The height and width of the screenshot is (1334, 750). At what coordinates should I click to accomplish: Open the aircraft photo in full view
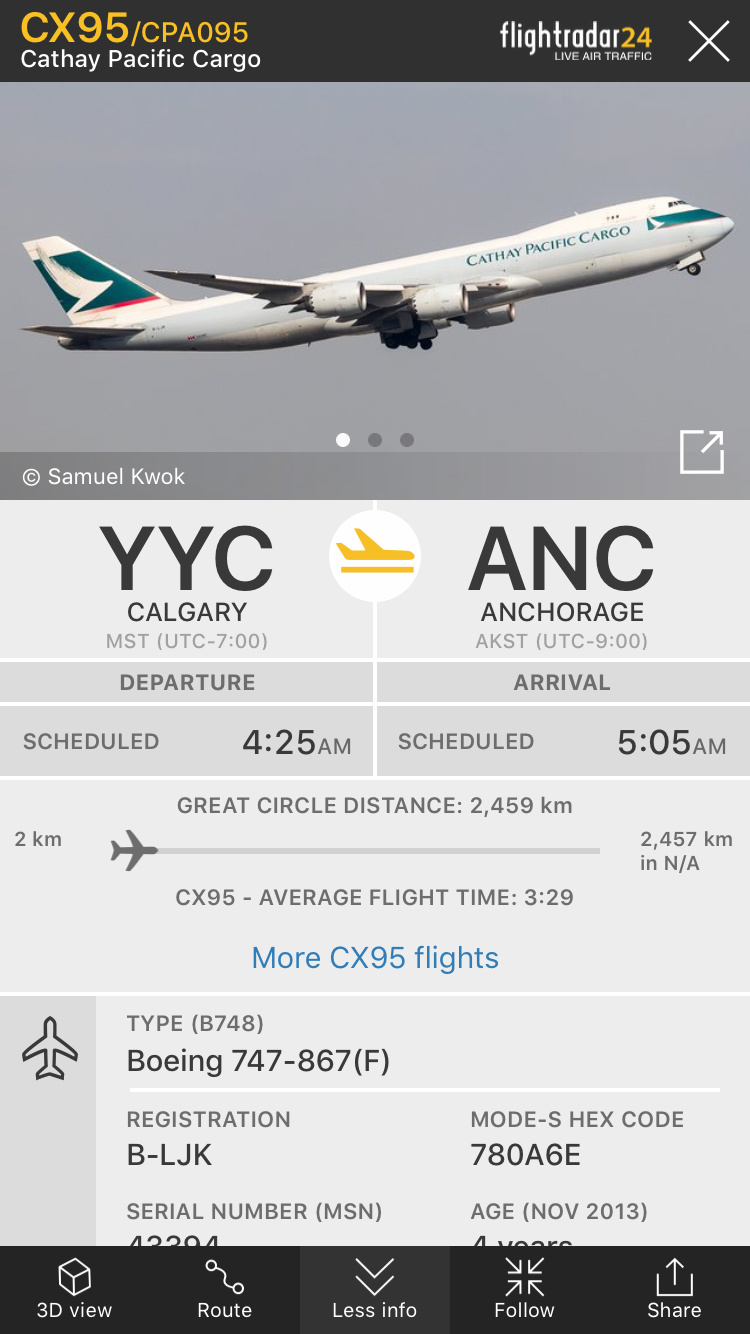[x=701, y=452]
